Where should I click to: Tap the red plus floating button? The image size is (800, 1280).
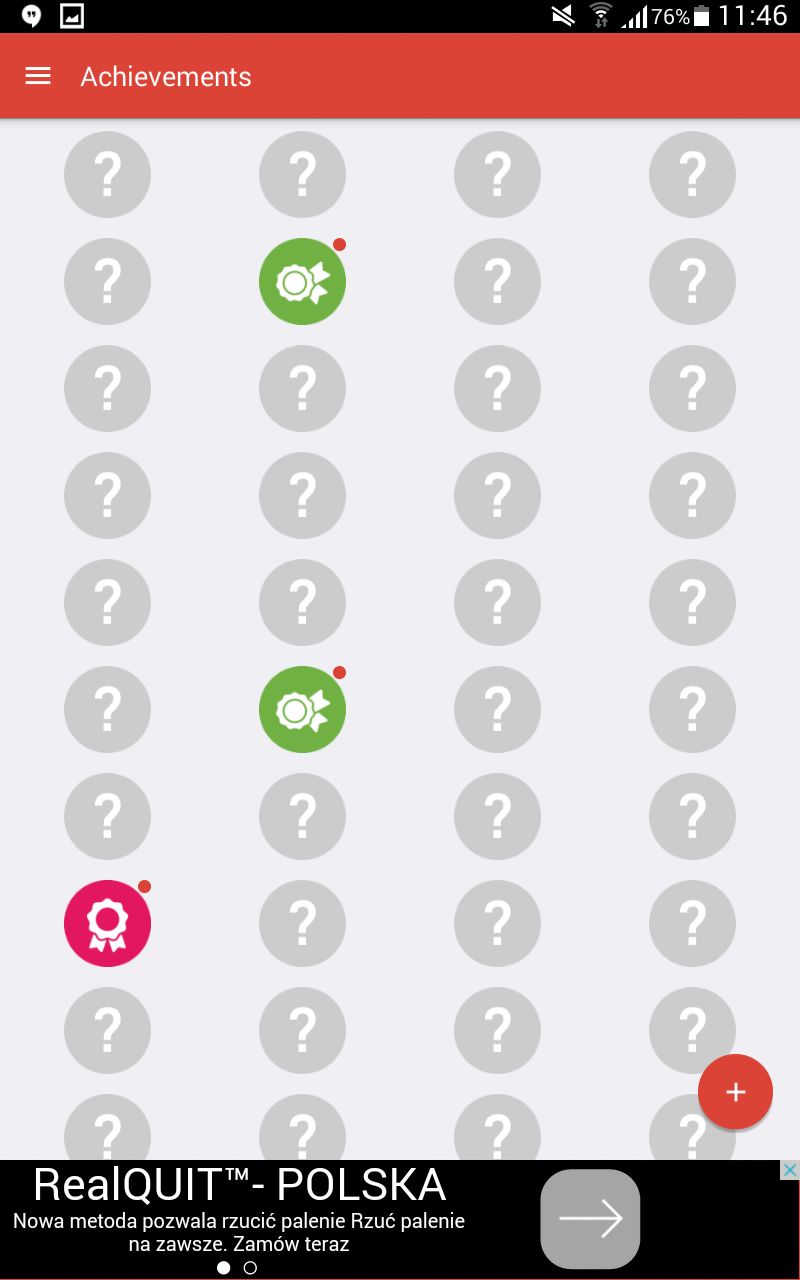[735, 1092]
